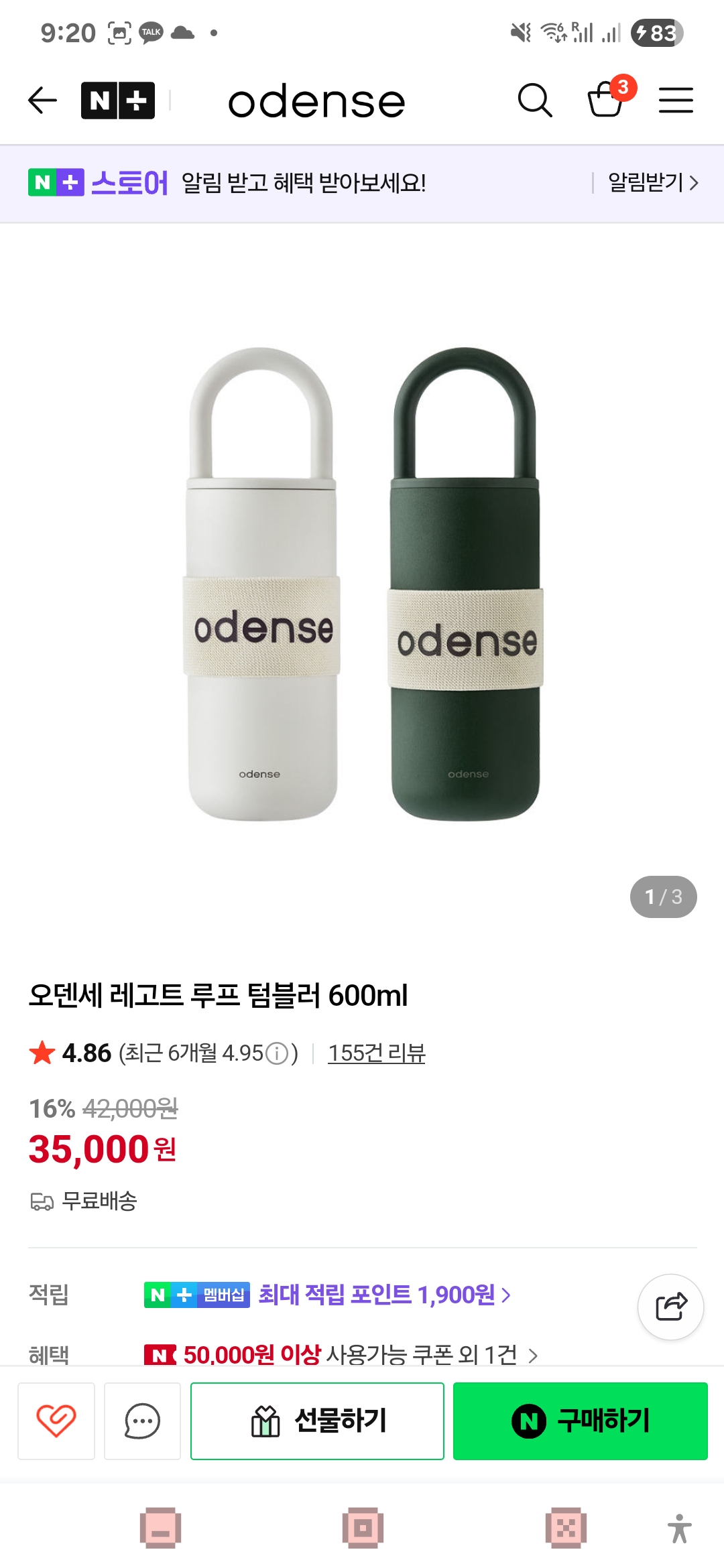Search within the odense store
The image size is (724, 1568).
[x=535, y=101]
